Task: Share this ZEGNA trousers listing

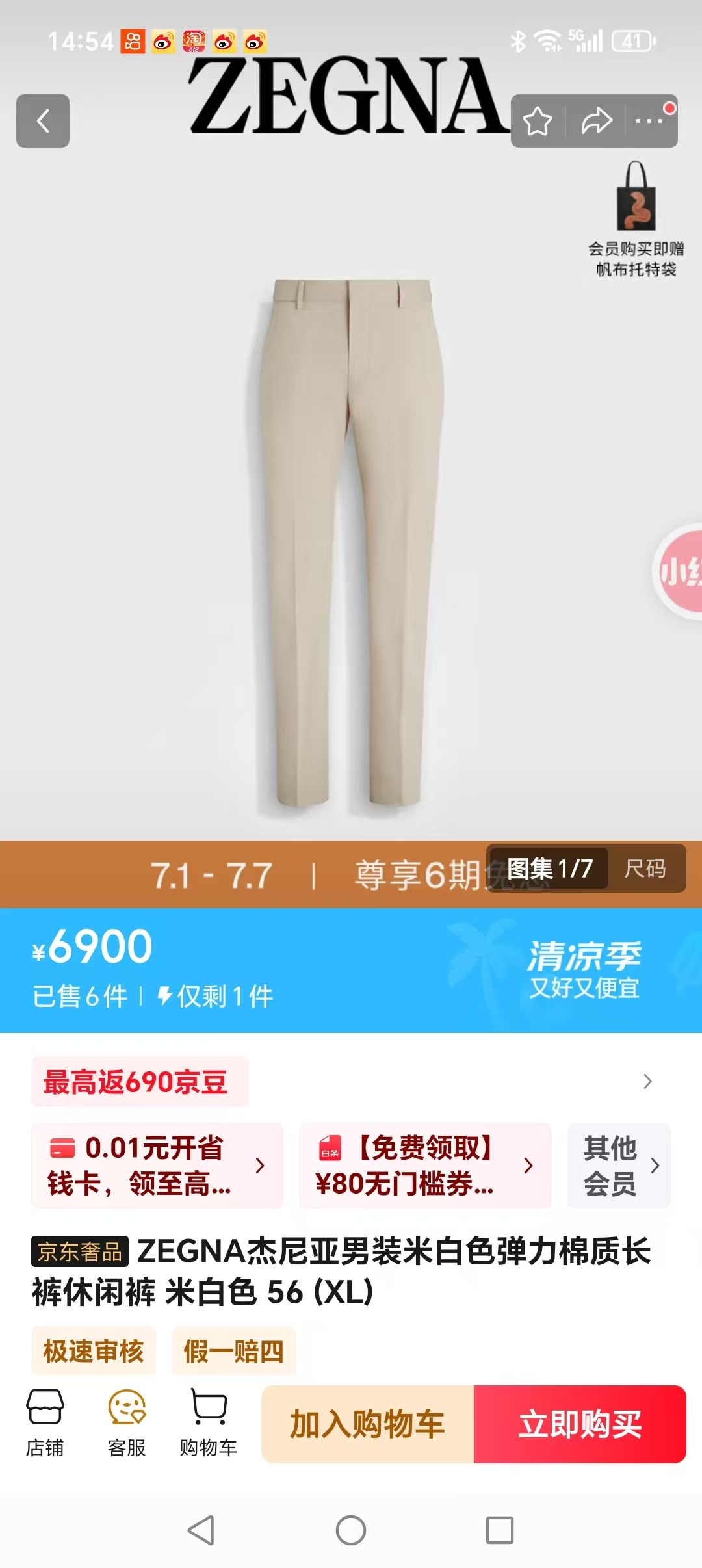Action: point(596,121)
